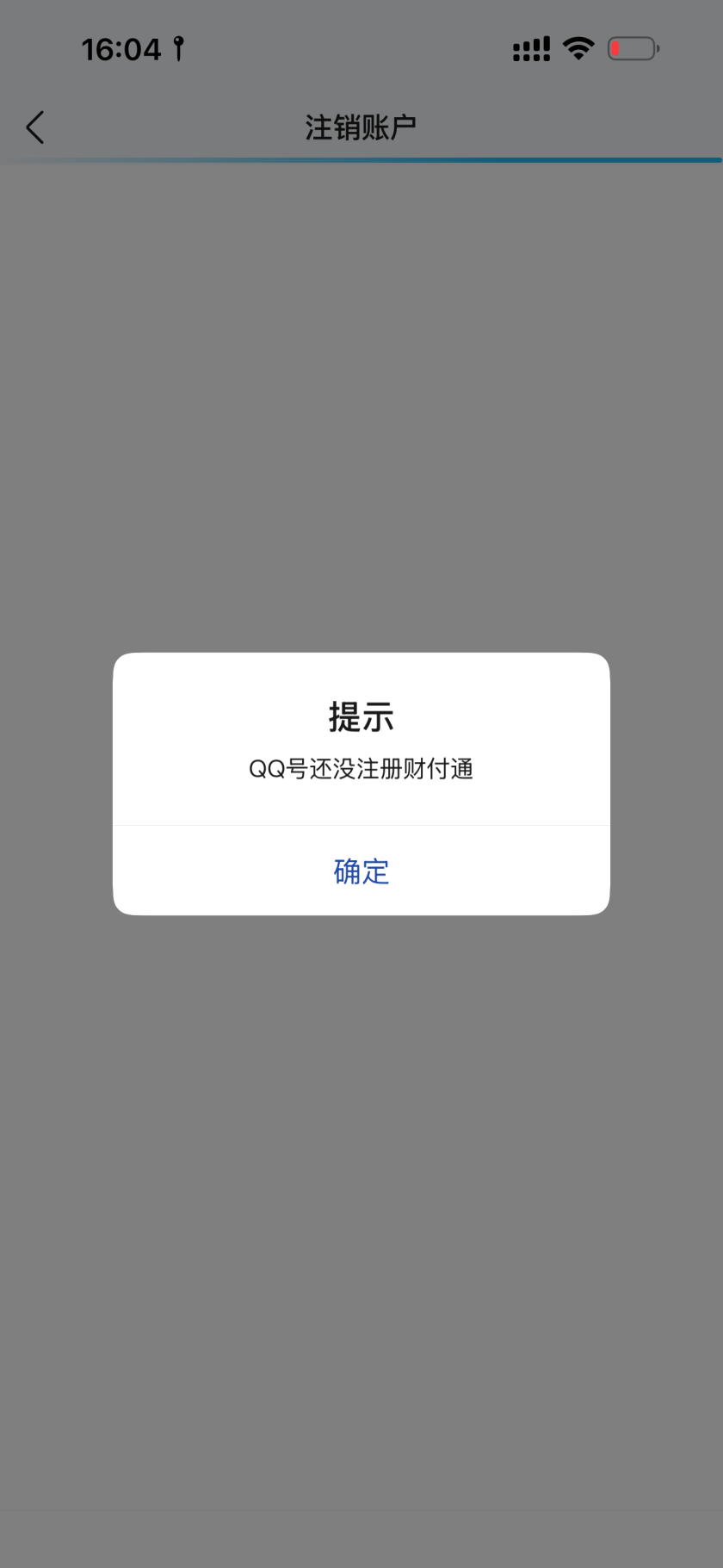Select the message QQ号还没注册财付通
The image size is (723, 1568).
tap(361, 770)
